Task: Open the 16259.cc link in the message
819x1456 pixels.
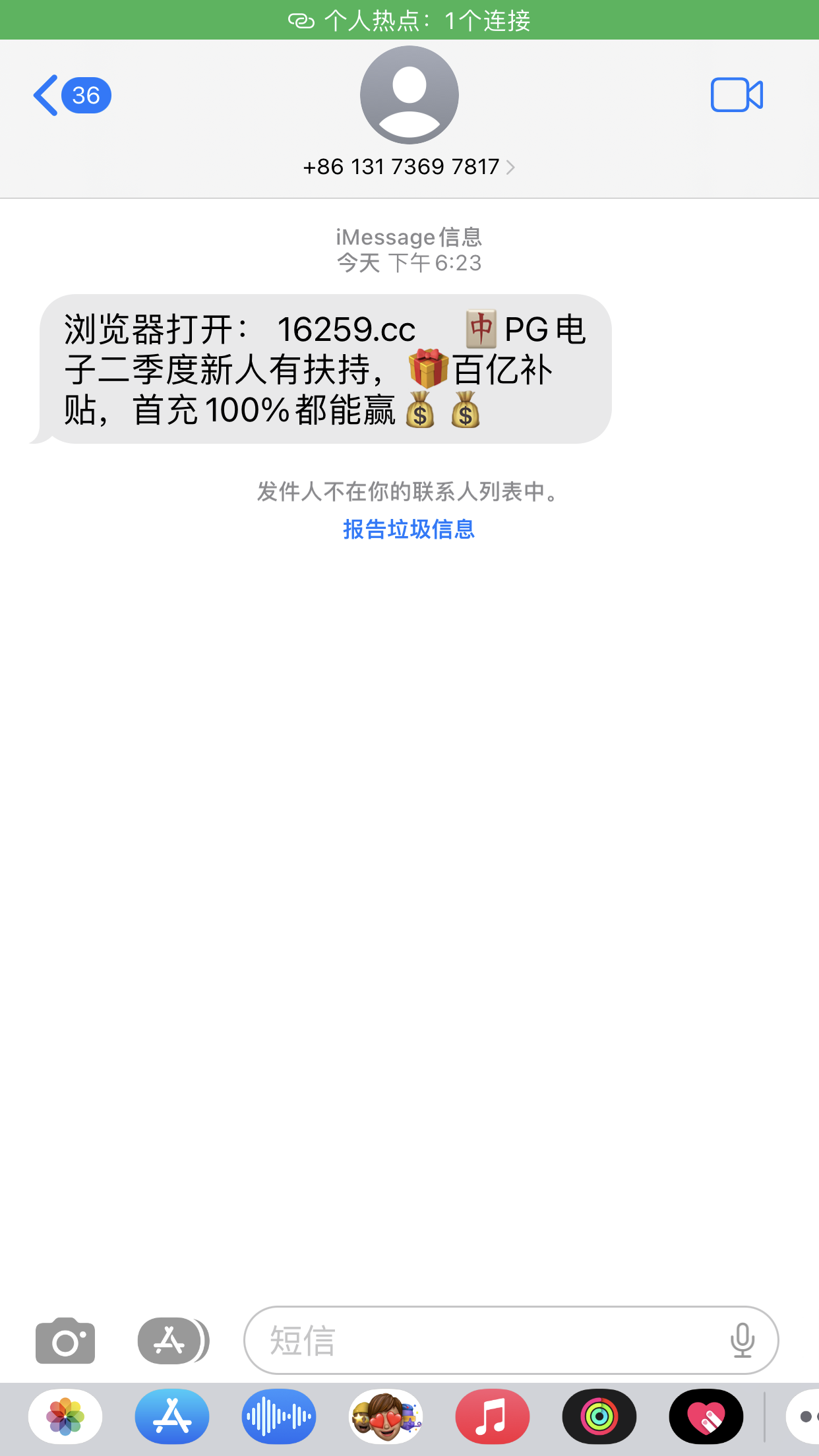Action: pyautogui.click(x=346, y=330)
